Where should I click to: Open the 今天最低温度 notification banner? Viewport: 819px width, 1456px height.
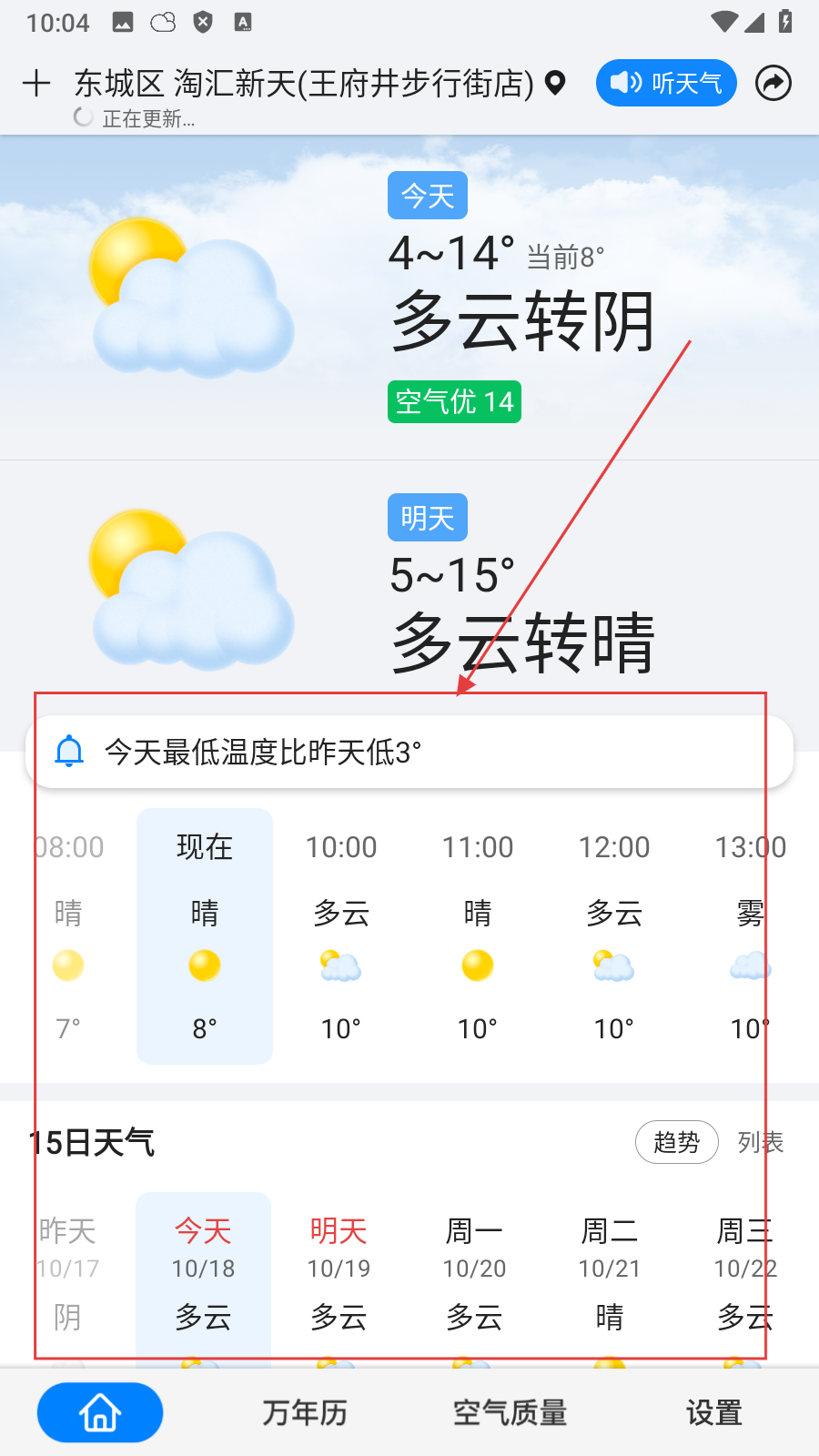(x=409, y=753)
